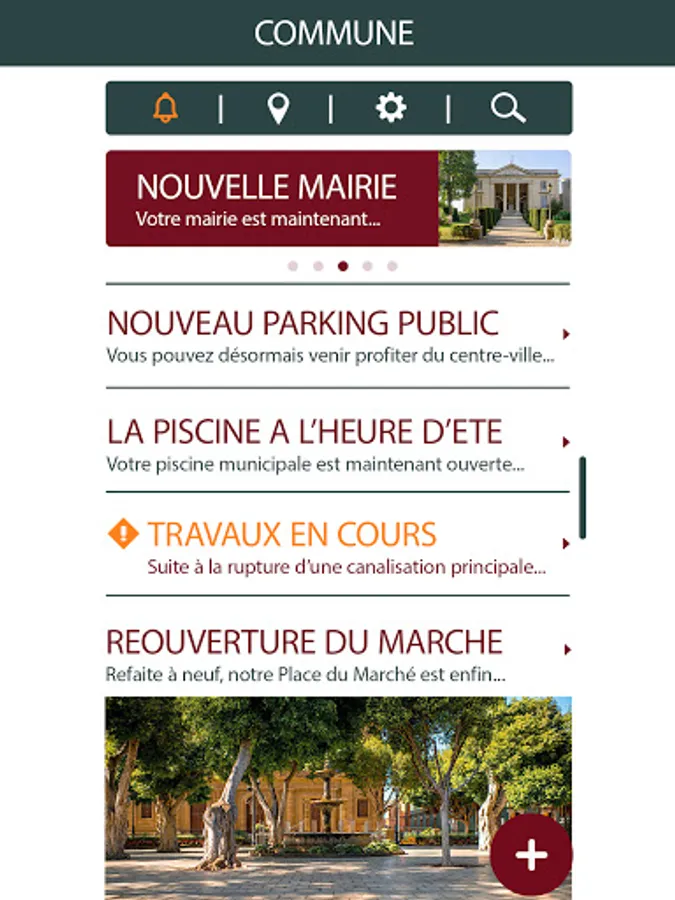Open the map location pin
The width and height of the screenshot is (675, 900).
[x=278, y=108]
